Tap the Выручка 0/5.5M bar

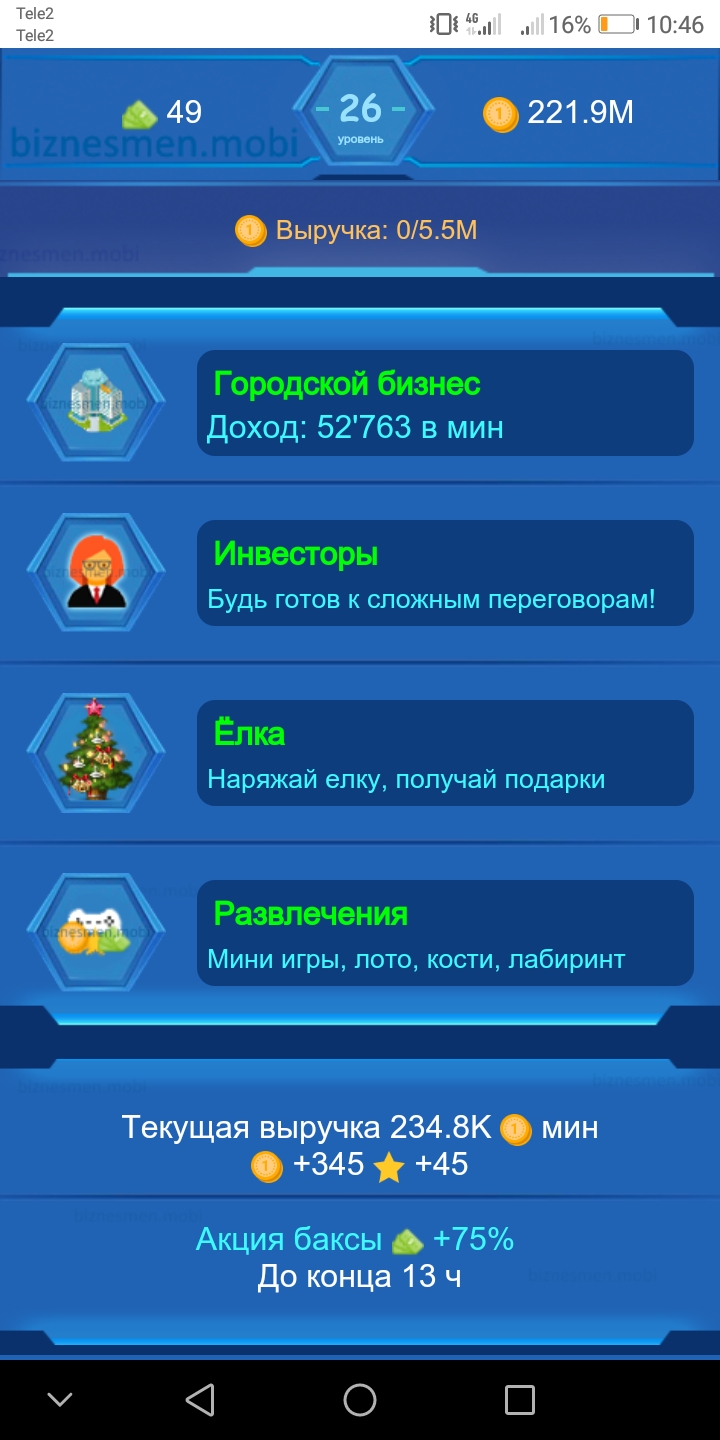click(x=358, y=231)
